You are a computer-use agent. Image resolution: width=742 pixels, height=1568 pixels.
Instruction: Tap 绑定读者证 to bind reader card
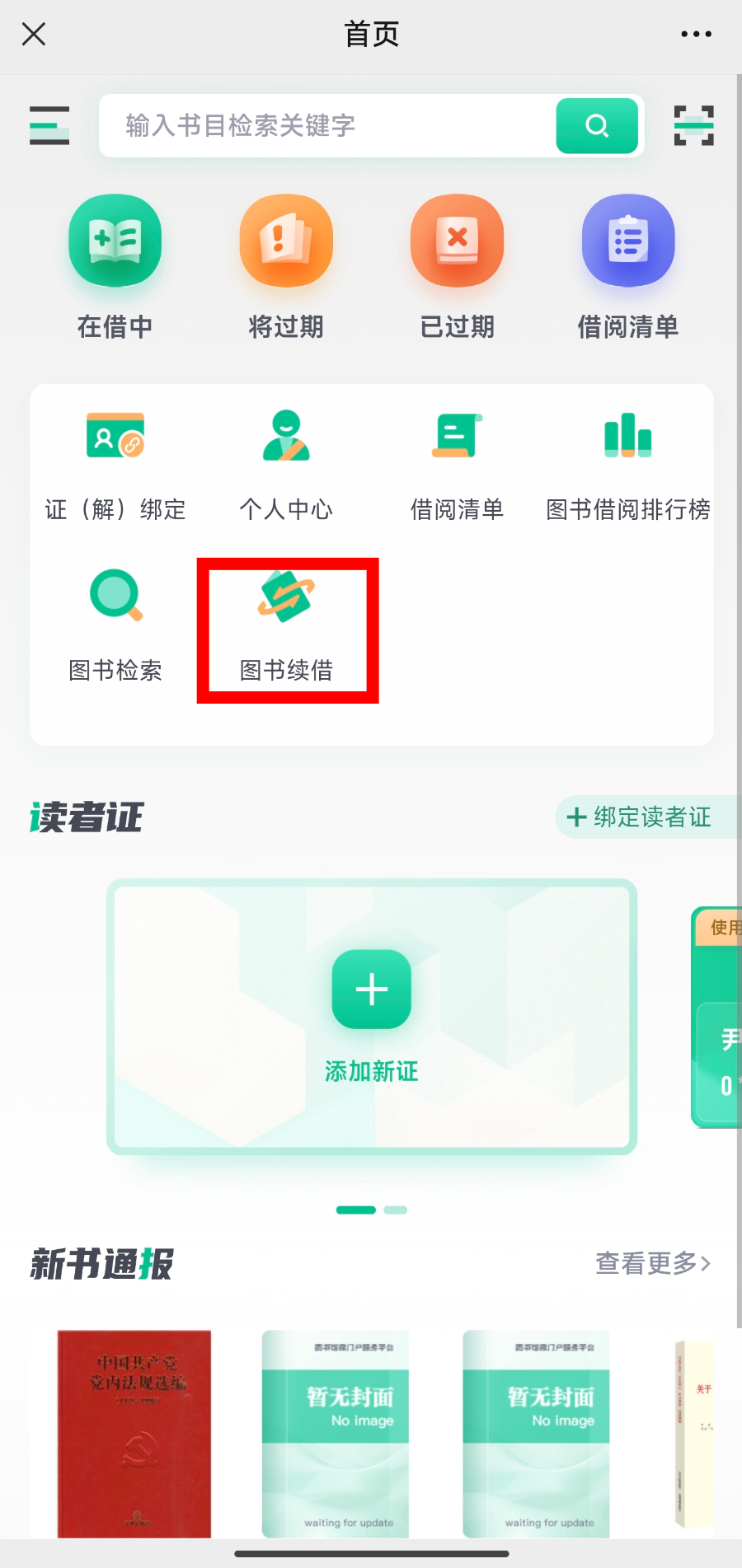click(x=639, y=817)
